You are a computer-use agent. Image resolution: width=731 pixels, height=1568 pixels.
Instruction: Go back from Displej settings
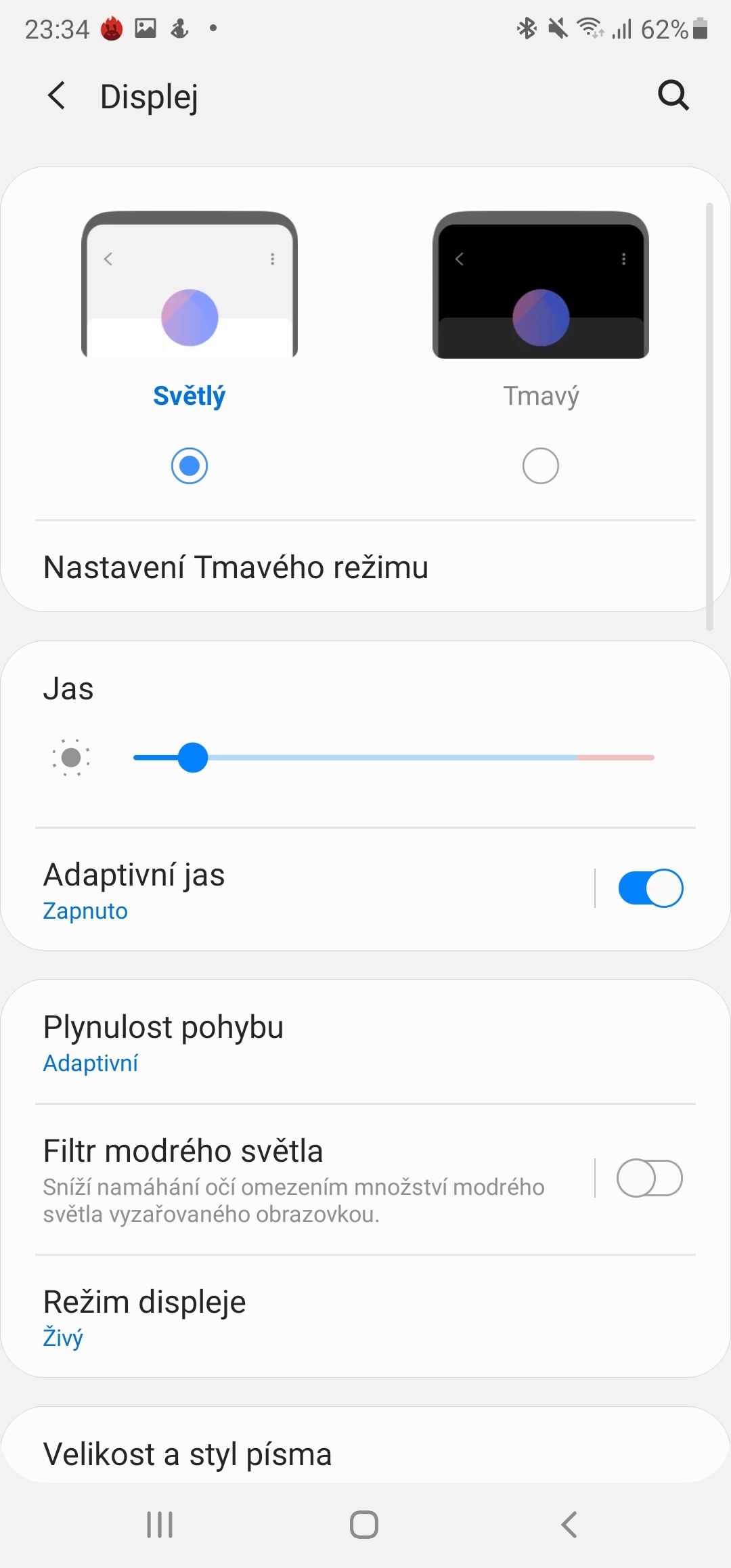coord(57,95)
